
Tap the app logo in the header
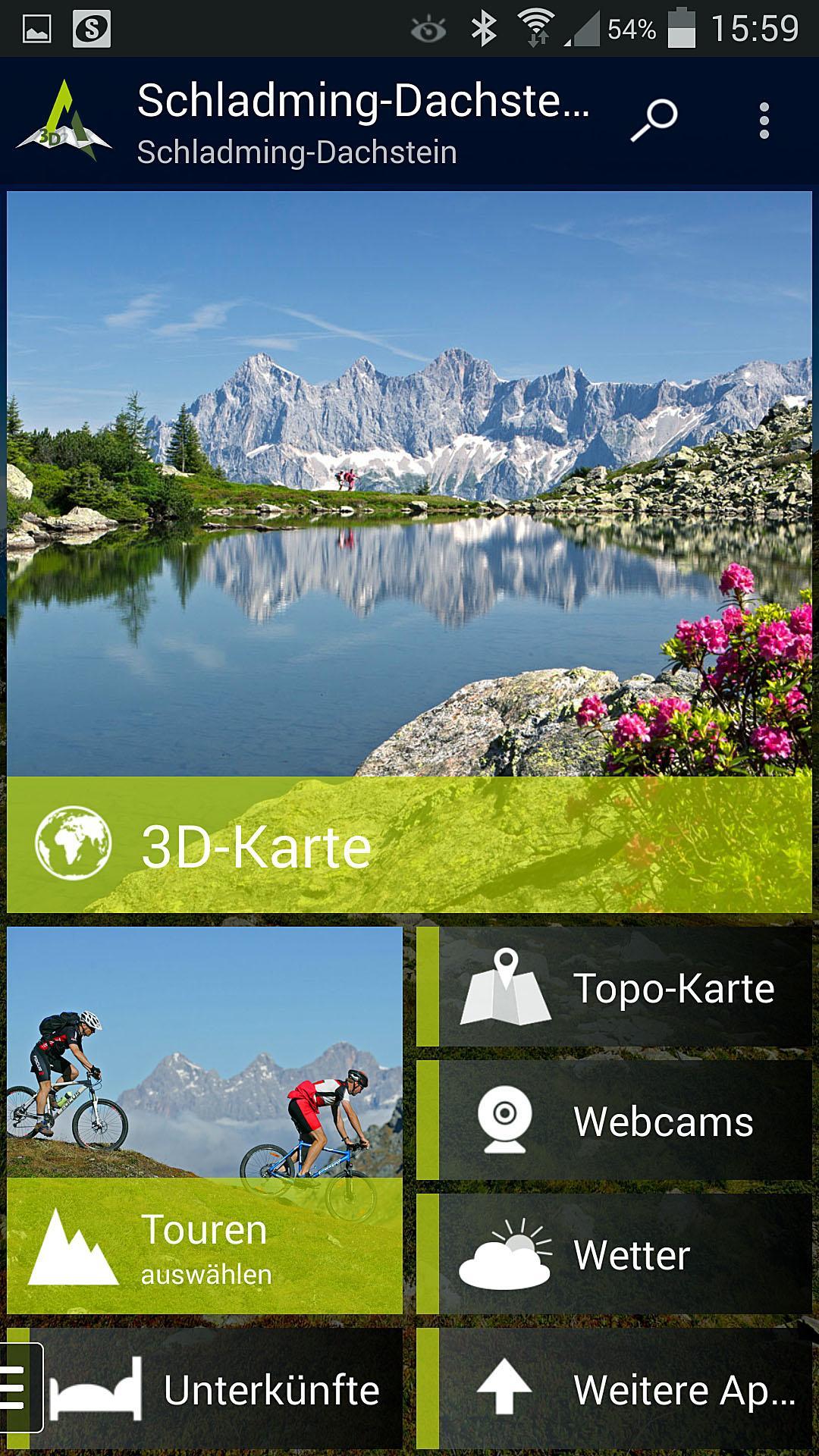[64, 121]
